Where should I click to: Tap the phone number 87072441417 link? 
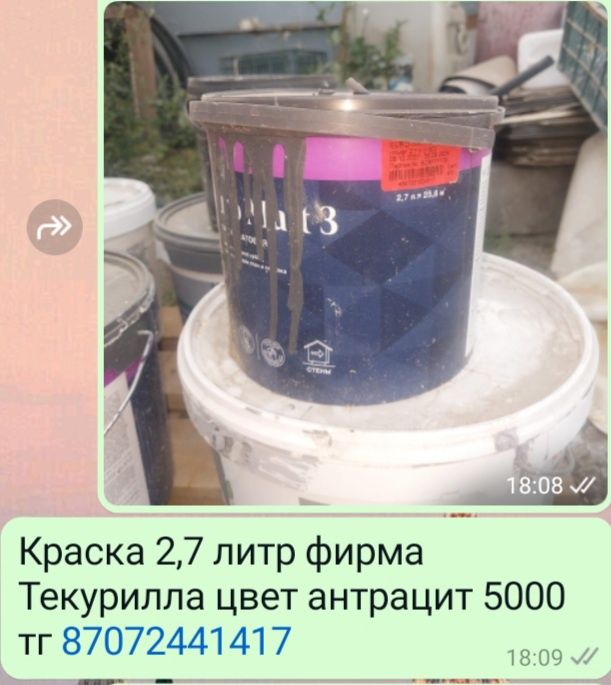click(176, 640)
